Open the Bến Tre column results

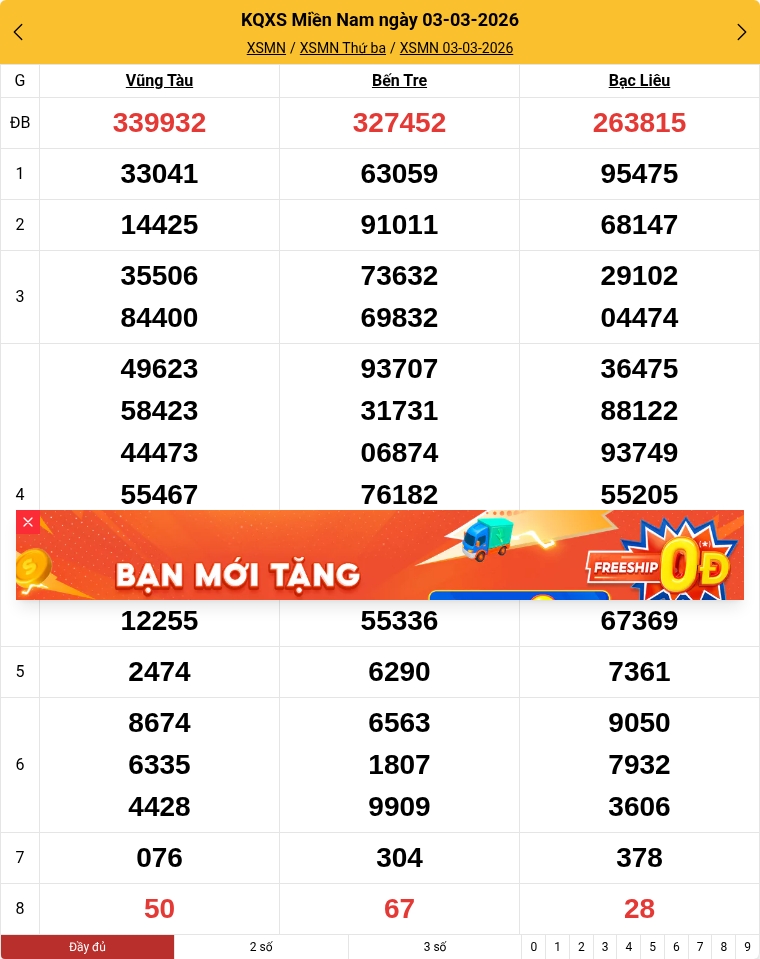(x=399, y=81)
